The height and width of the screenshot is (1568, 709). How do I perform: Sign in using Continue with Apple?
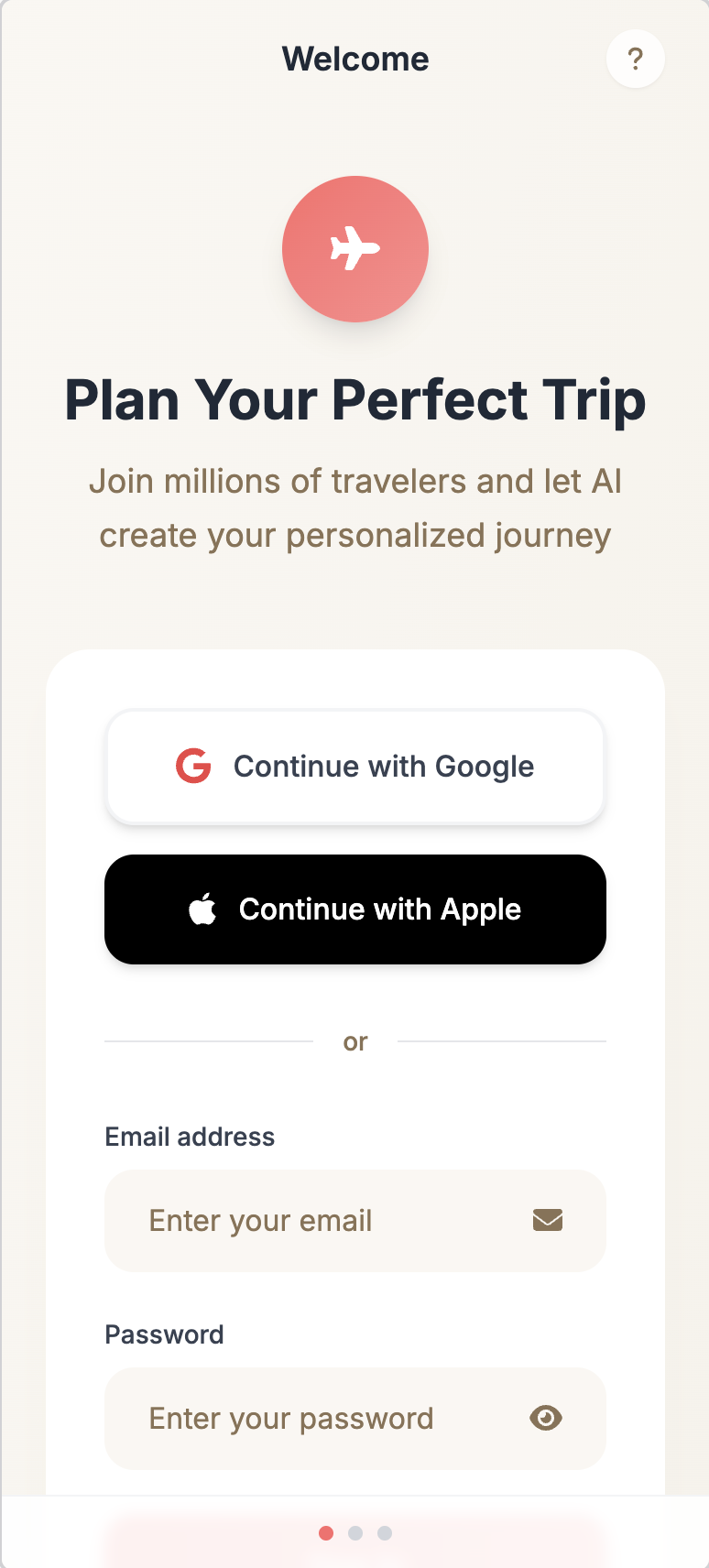point(355,909)
